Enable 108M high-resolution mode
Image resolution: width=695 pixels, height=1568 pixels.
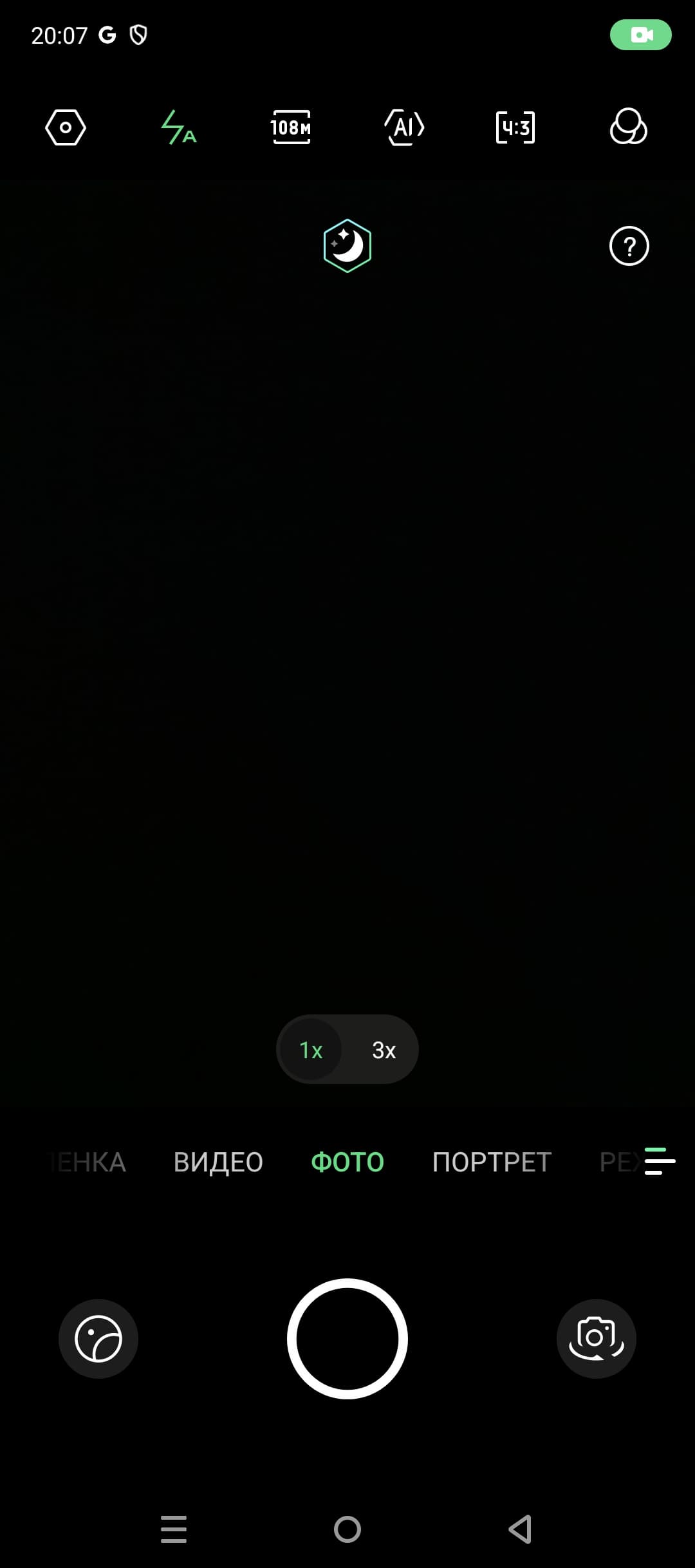point(291,127)
